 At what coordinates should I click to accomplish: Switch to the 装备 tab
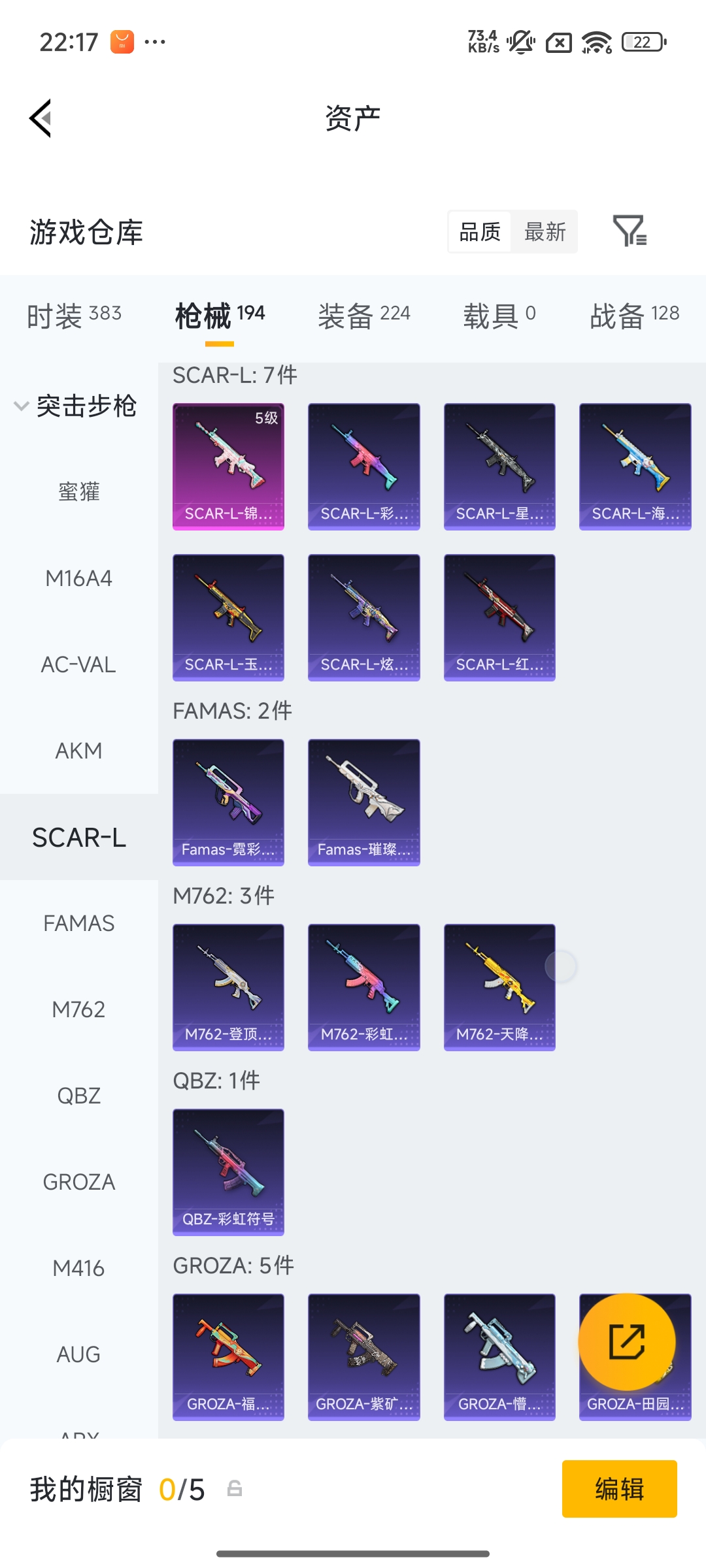[x=363, y=316]
